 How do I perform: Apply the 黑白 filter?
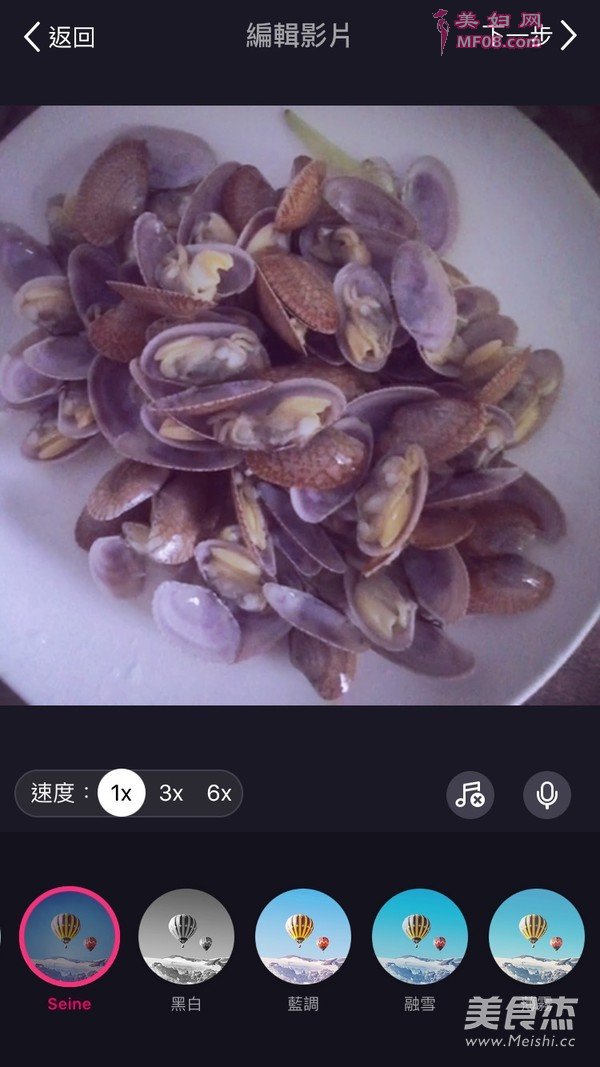186,936
